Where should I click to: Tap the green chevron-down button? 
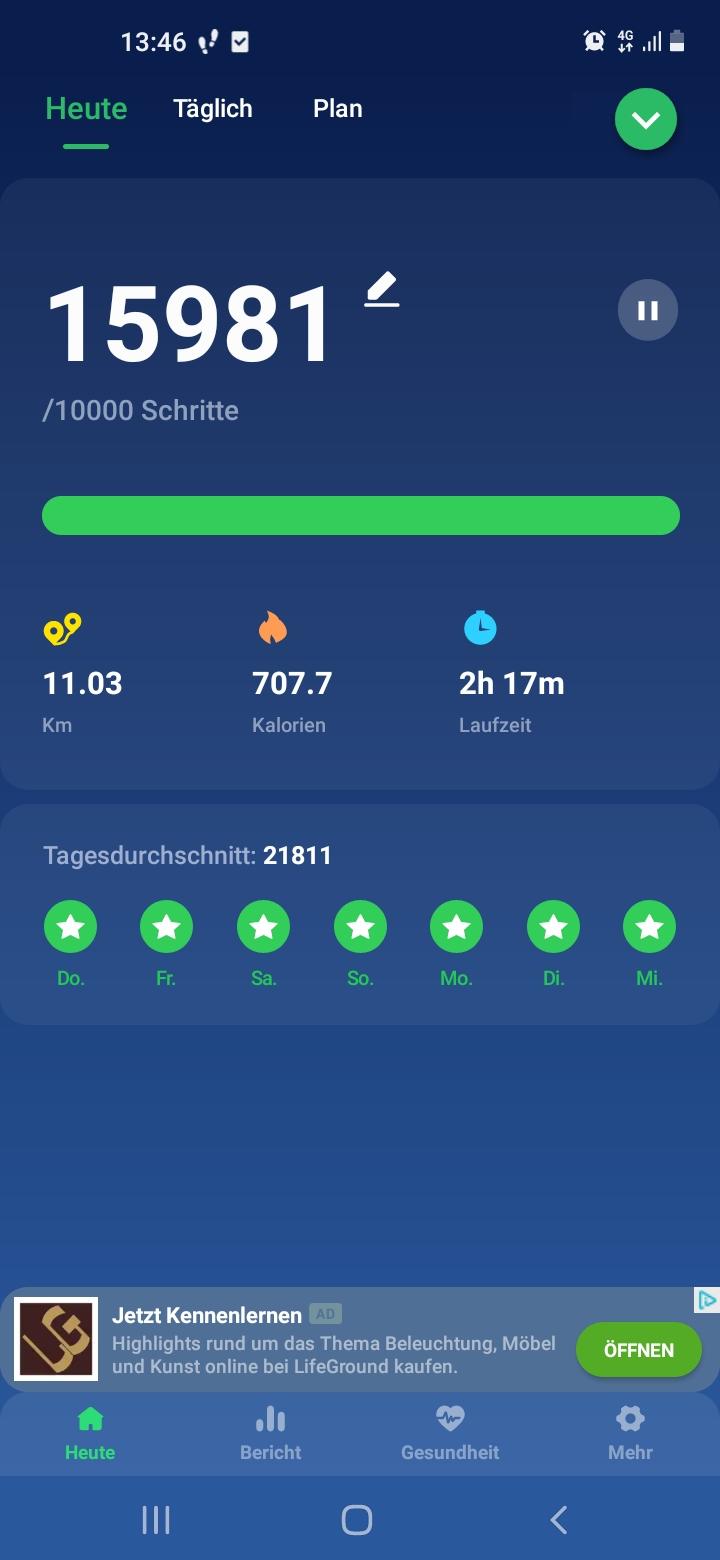[646, 120]
